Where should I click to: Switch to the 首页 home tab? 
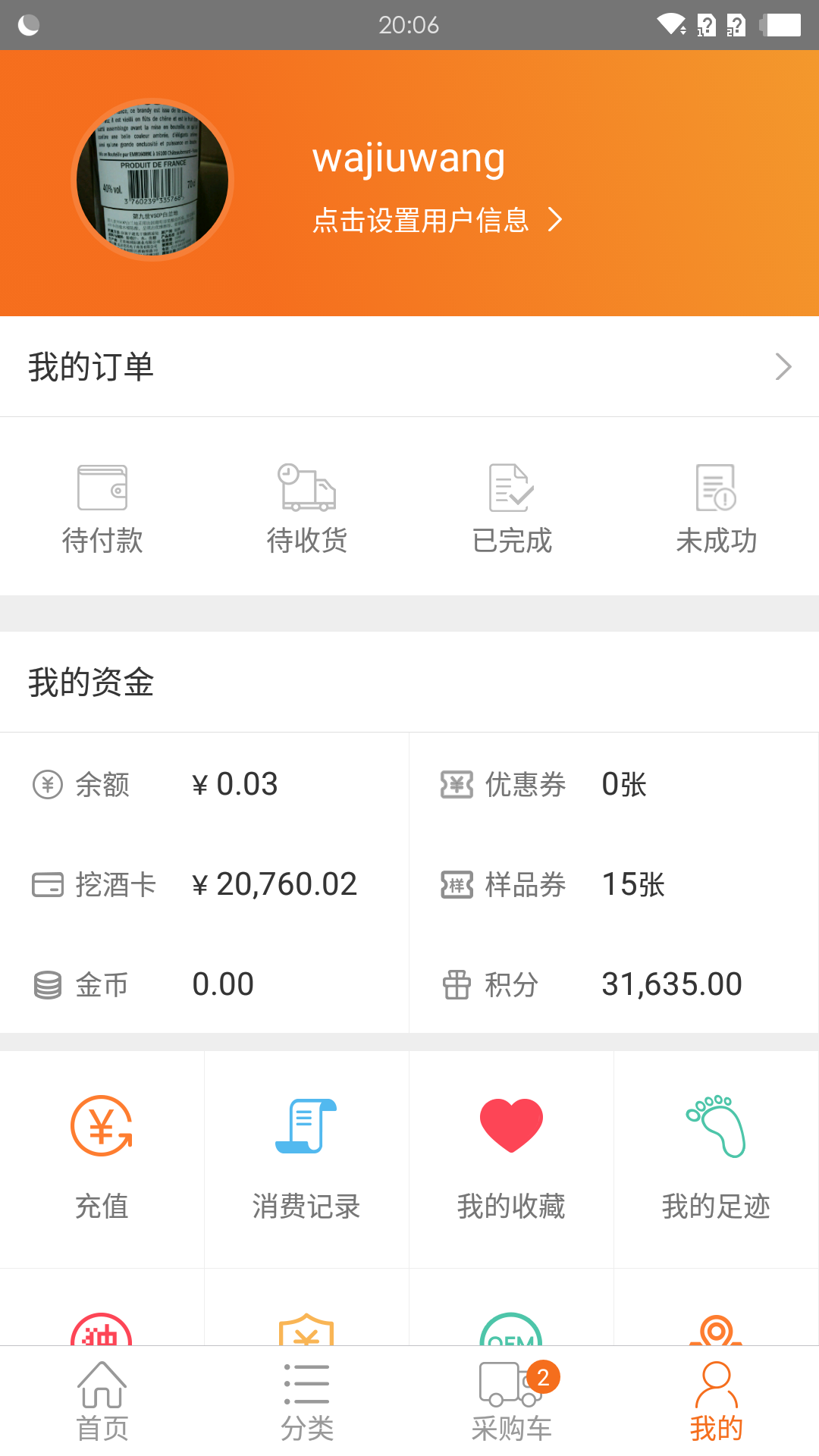(102, 1403)
